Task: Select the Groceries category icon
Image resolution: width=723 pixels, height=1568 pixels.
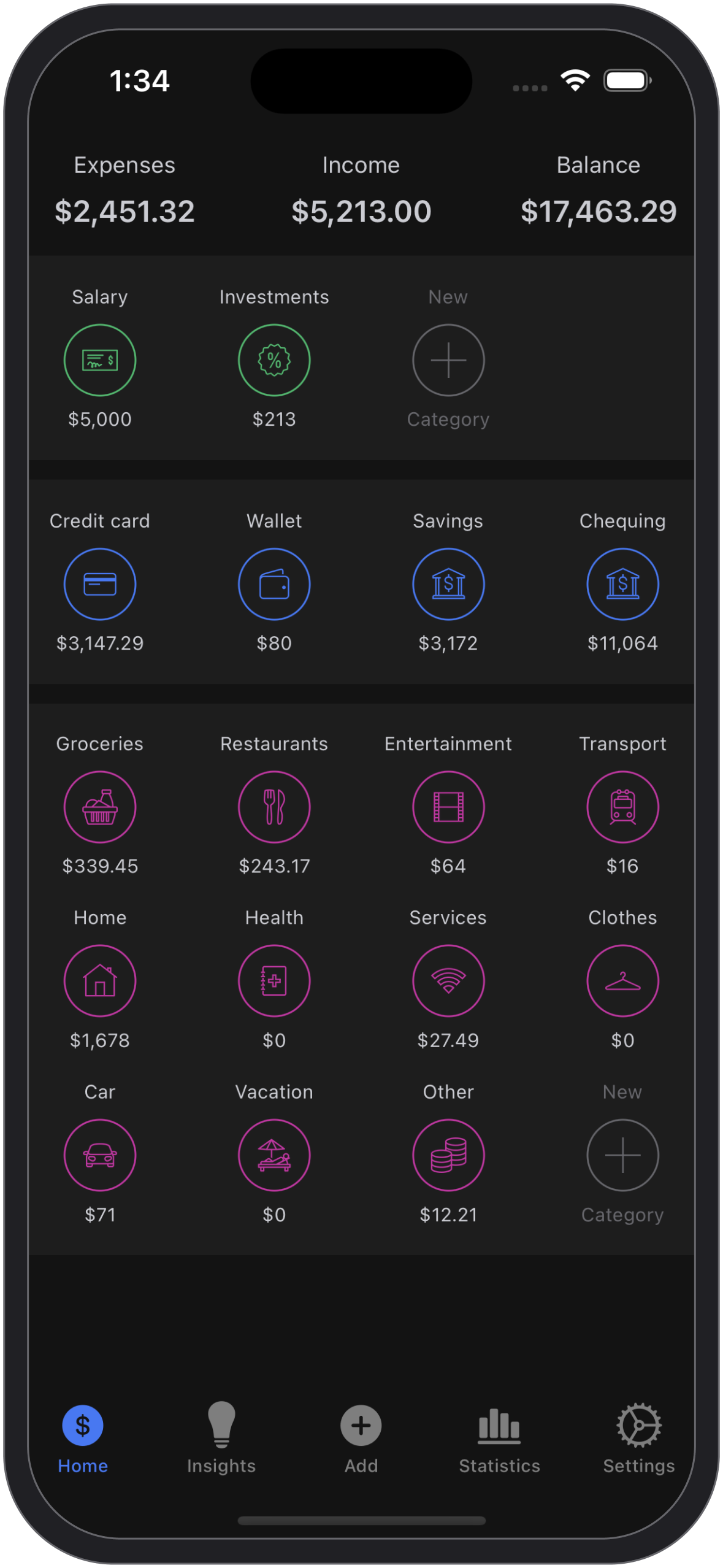Action: click(x=100, y=807)
